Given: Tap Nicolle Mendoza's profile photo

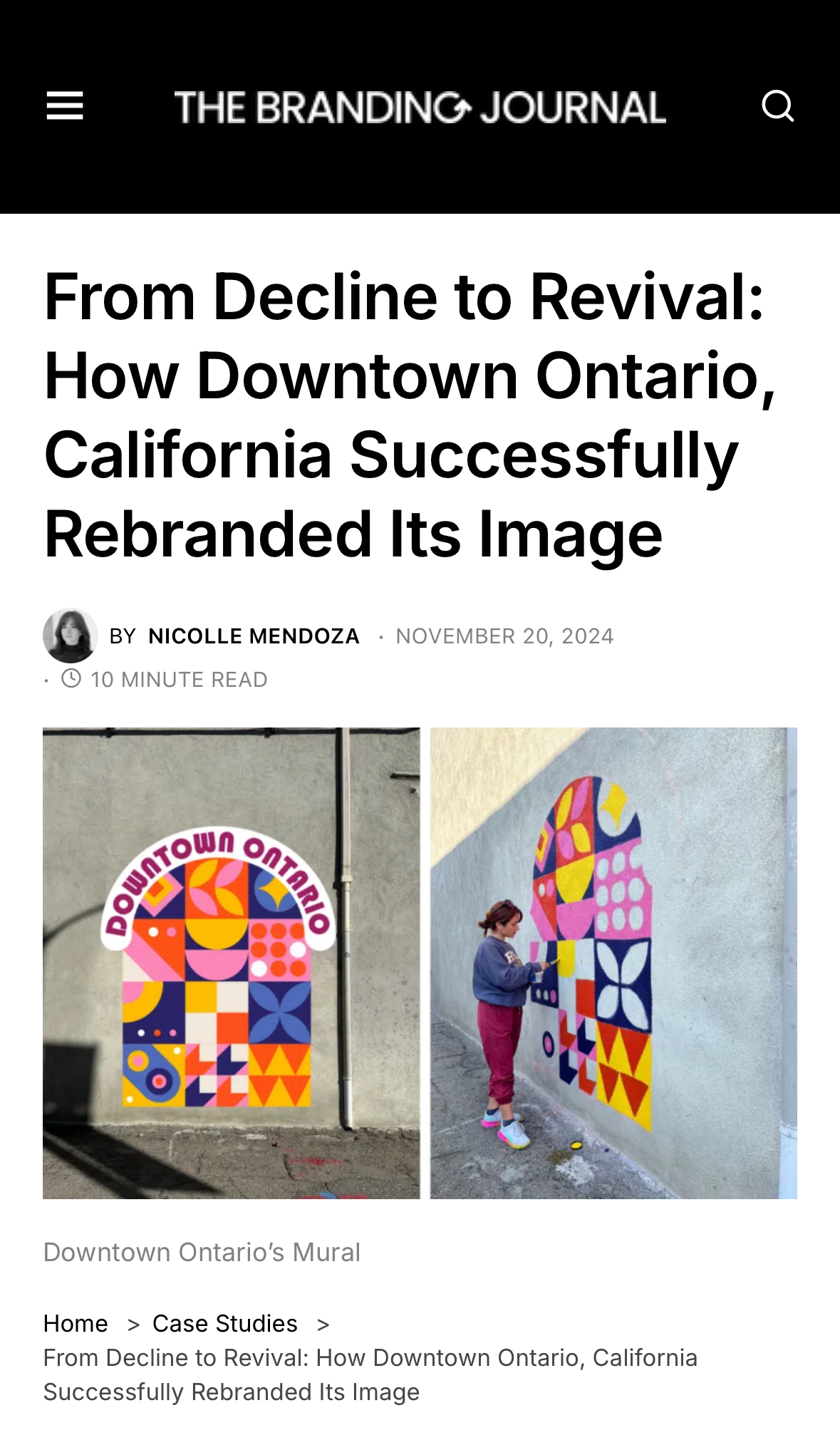Looking at the screenshot, I should pos(71,636).
